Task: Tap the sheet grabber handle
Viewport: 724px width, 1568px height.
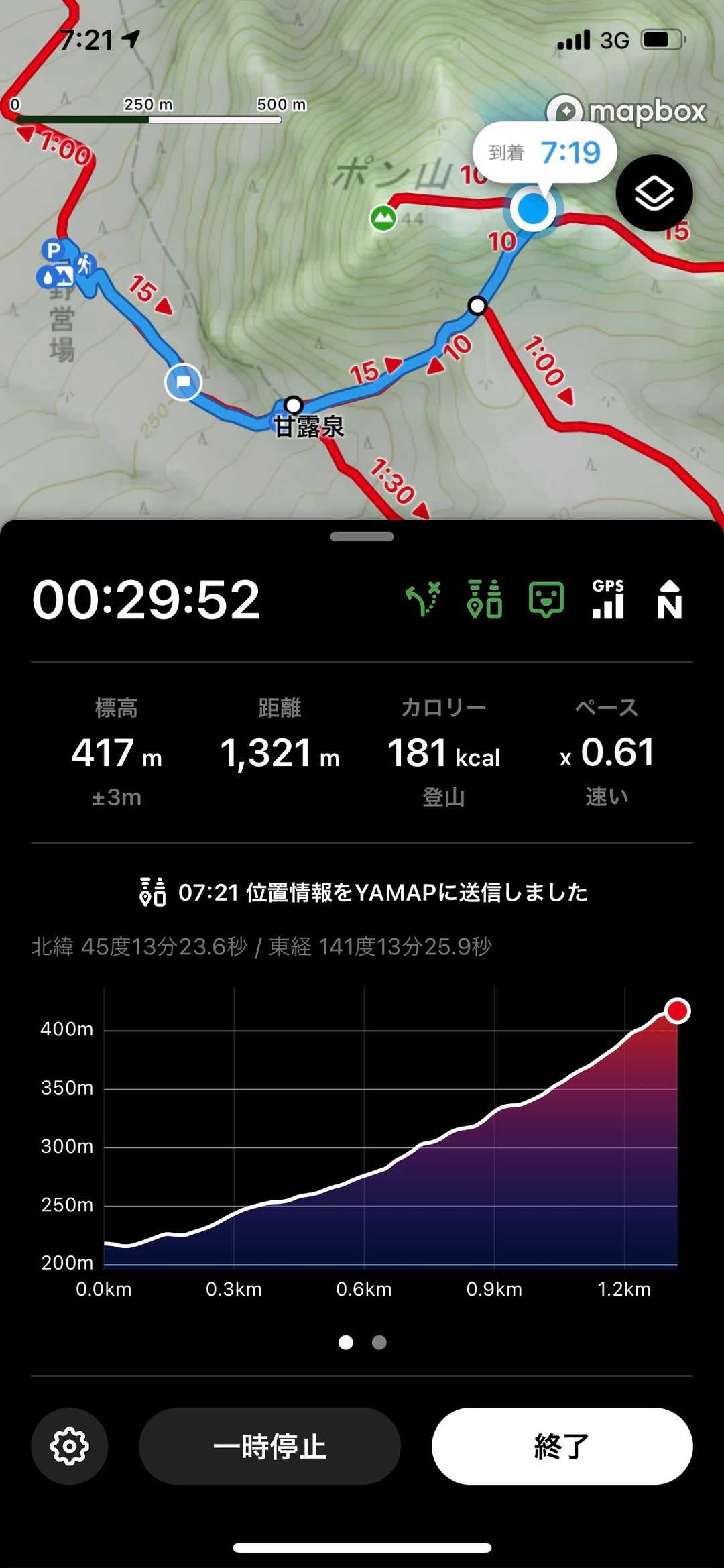Action: pyautogui.click(x=362, y=537)
